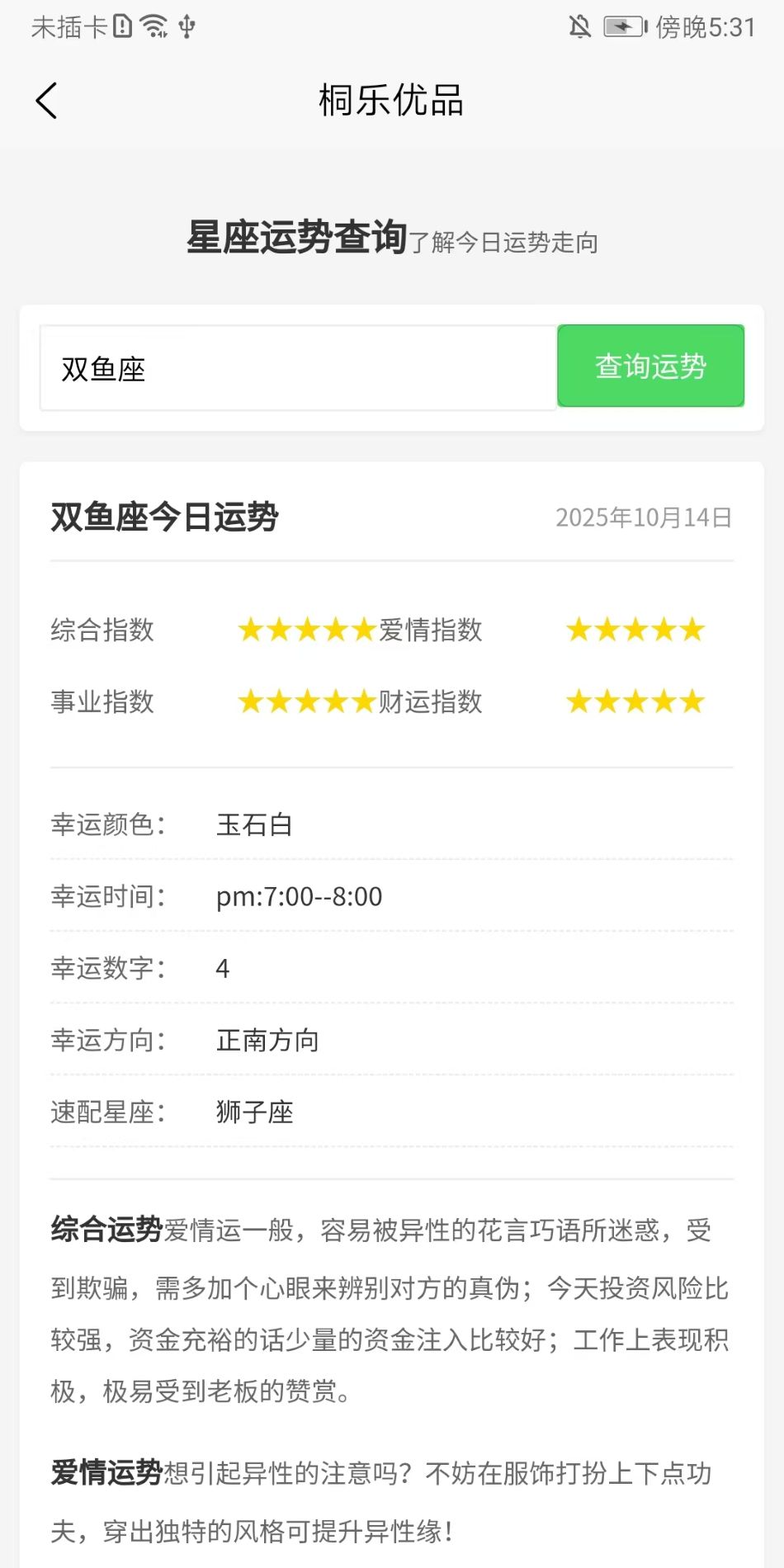This screenshot has width=784, height=1568.
Task: Click the USB connection icon
Action: point(188,27)
